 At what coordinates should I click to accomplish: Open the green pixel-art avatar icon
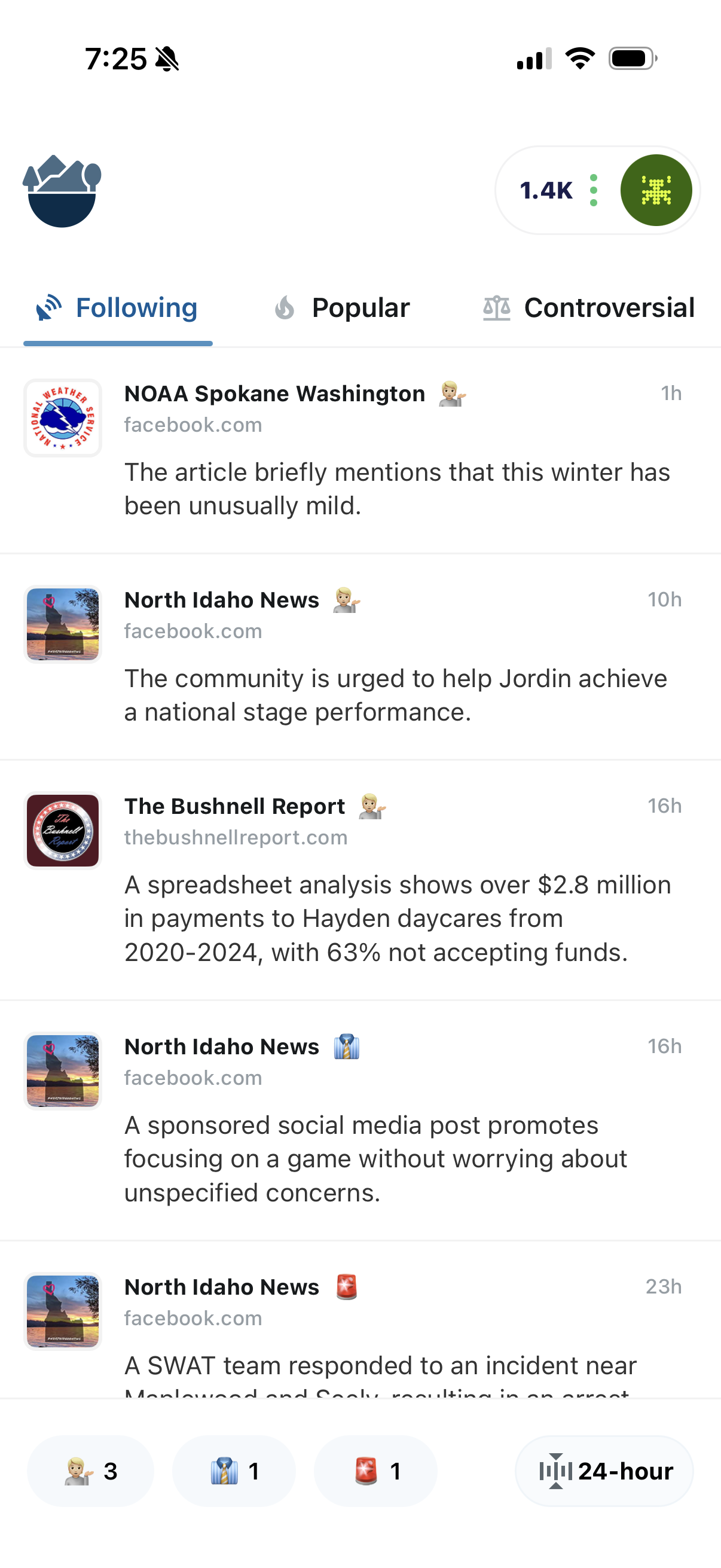click(656, 191)
